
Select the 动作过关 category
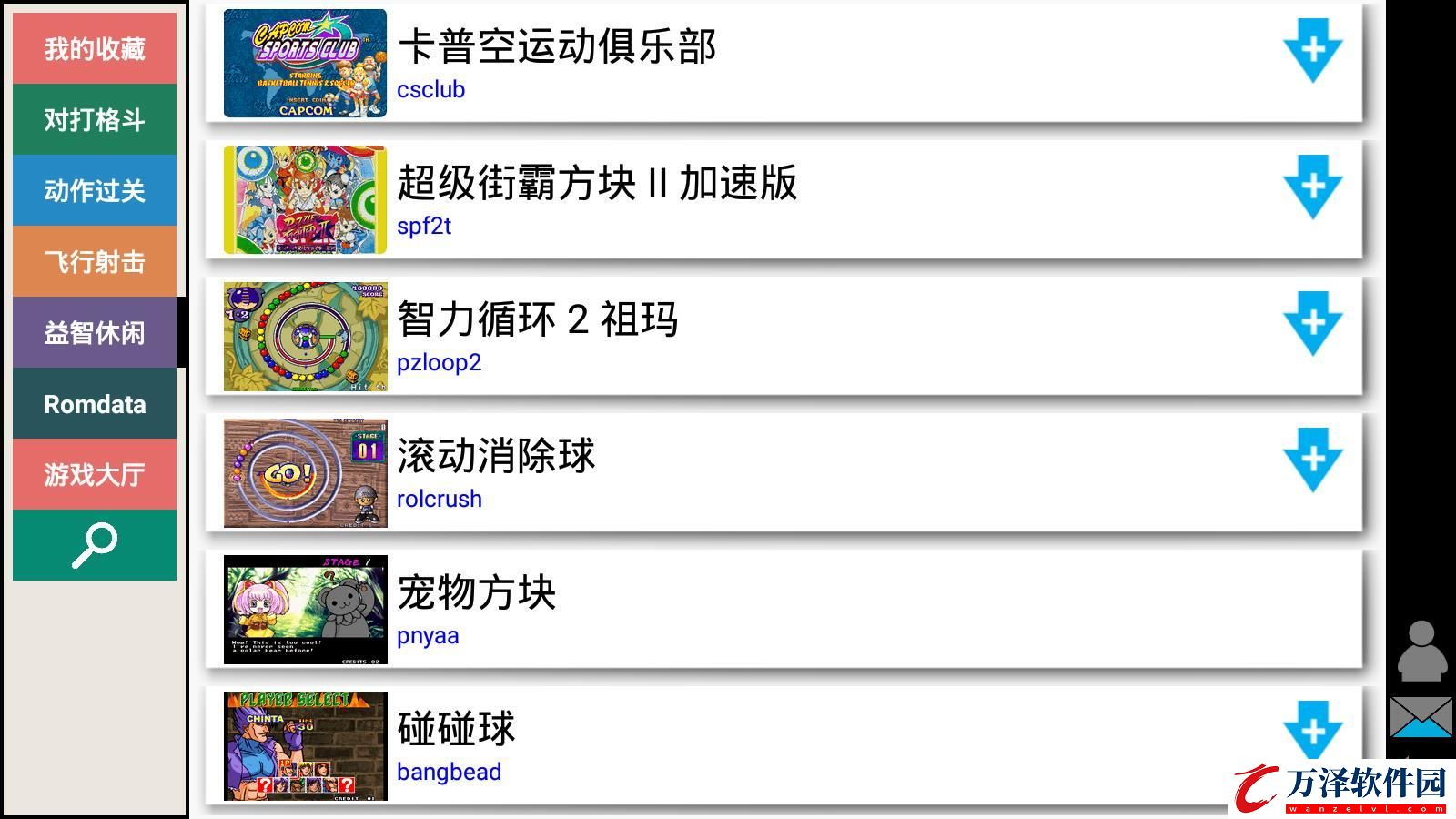point(95,190)
